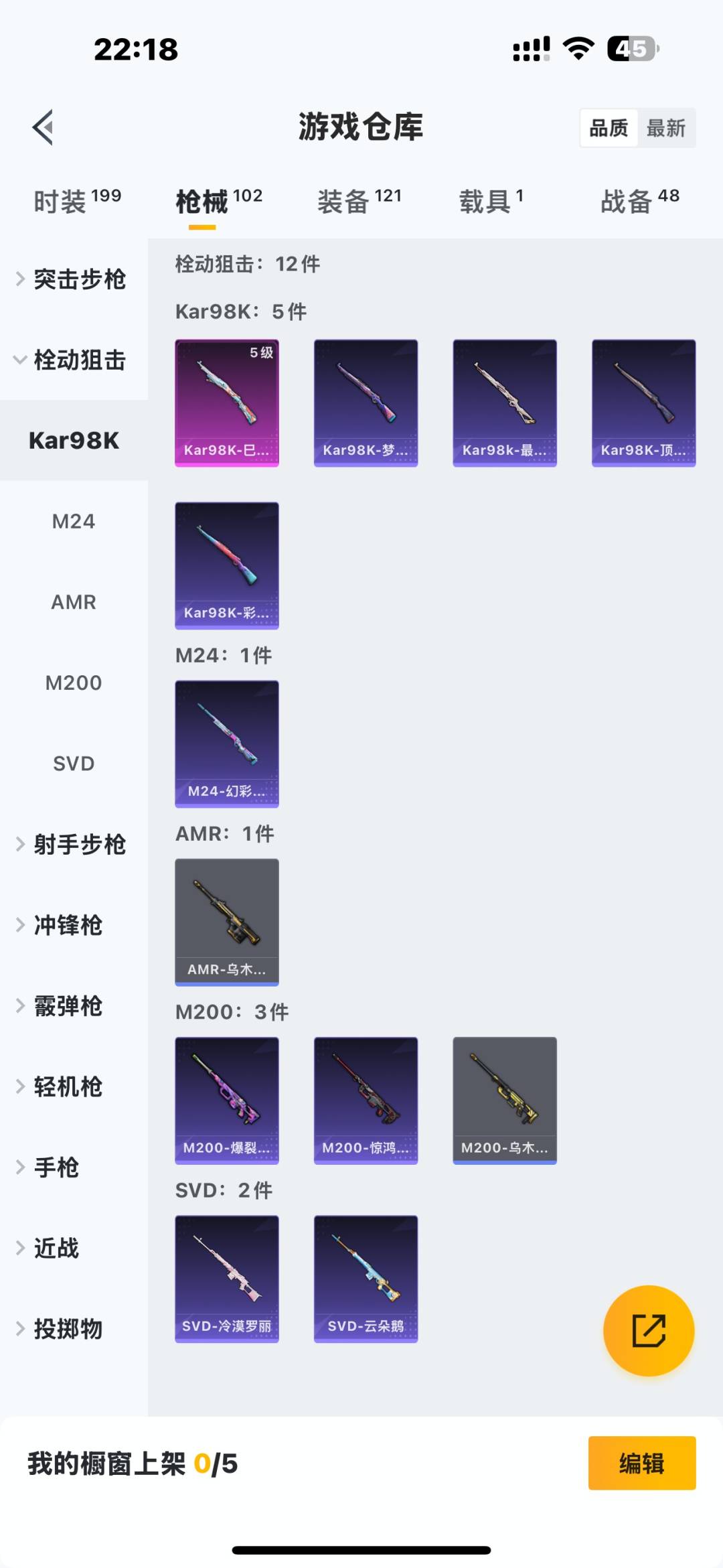
Task: Sort the warehouse by 最新
Action: [x=665, y=128]
